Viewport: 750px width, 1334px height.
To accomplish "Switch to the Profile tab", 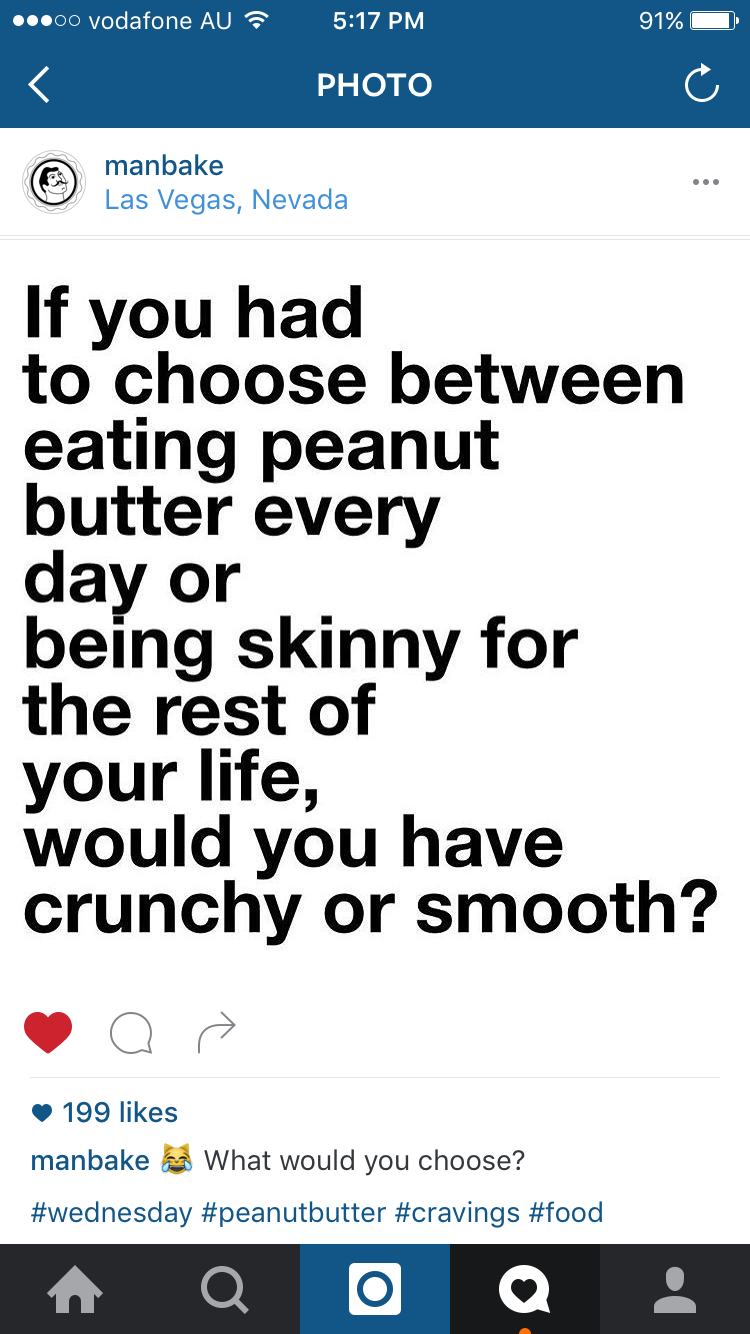I will [675, 1289].
